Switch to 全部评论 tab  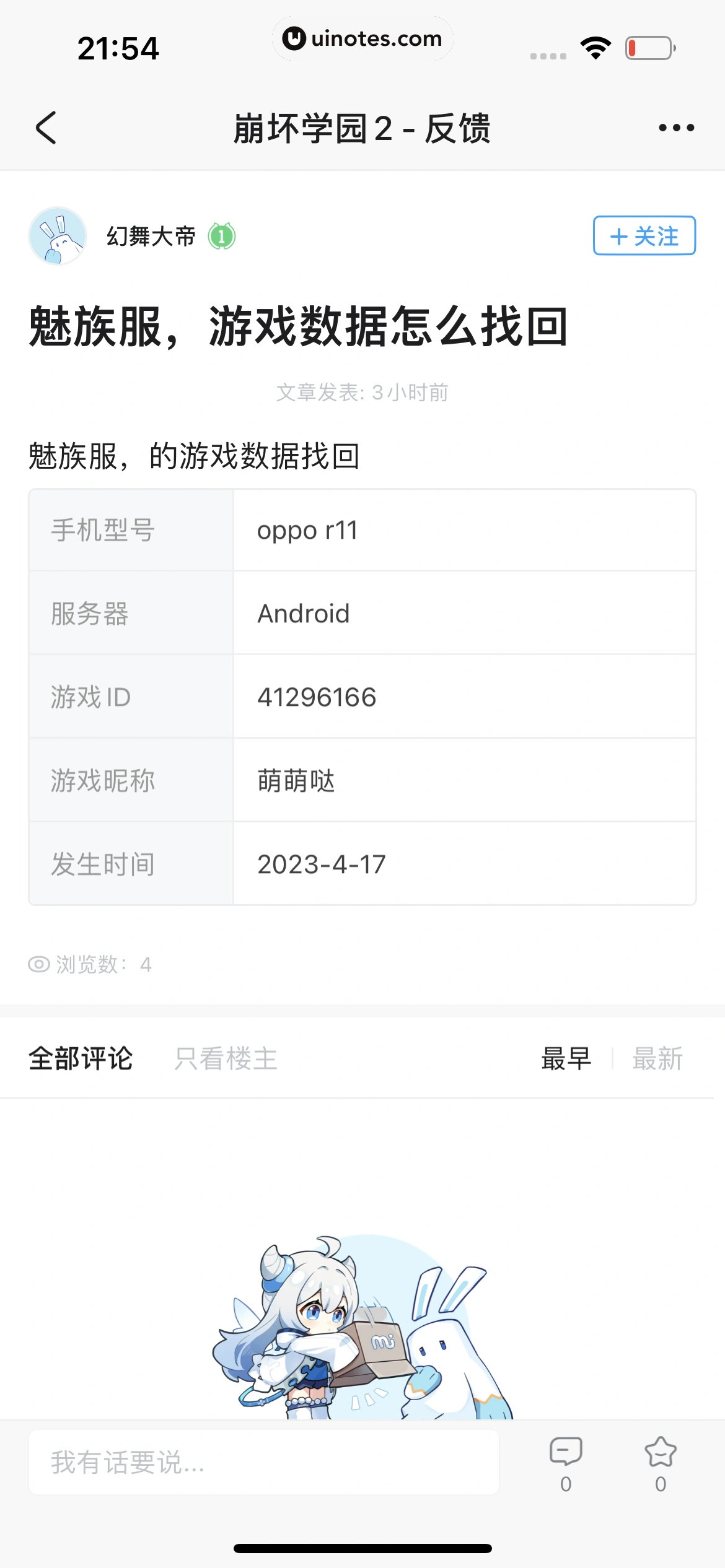81,1058
